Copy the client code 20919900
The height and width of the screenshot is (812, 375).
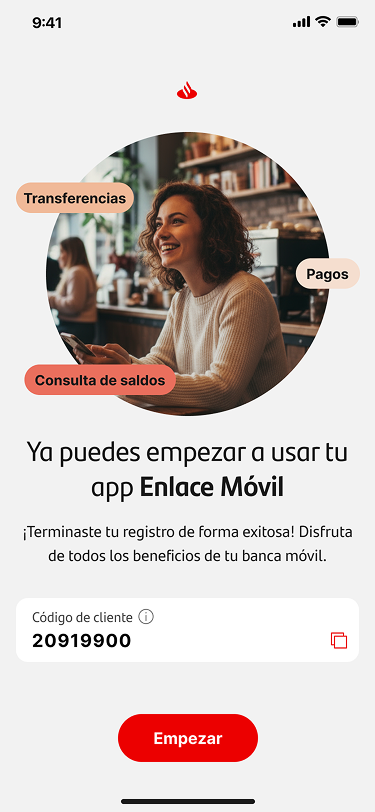pyautogui.click(x=339, y=641)
